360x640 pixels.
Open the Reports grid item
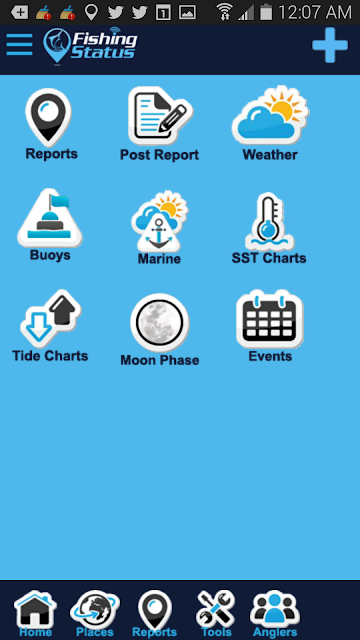[51, 124]
